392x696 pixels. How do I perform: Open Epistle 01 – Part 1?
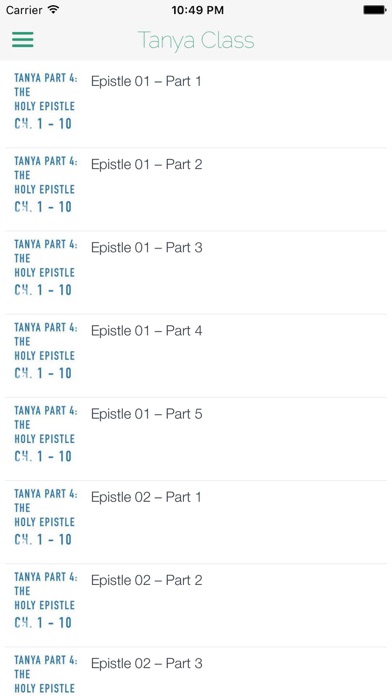[196, 106]
